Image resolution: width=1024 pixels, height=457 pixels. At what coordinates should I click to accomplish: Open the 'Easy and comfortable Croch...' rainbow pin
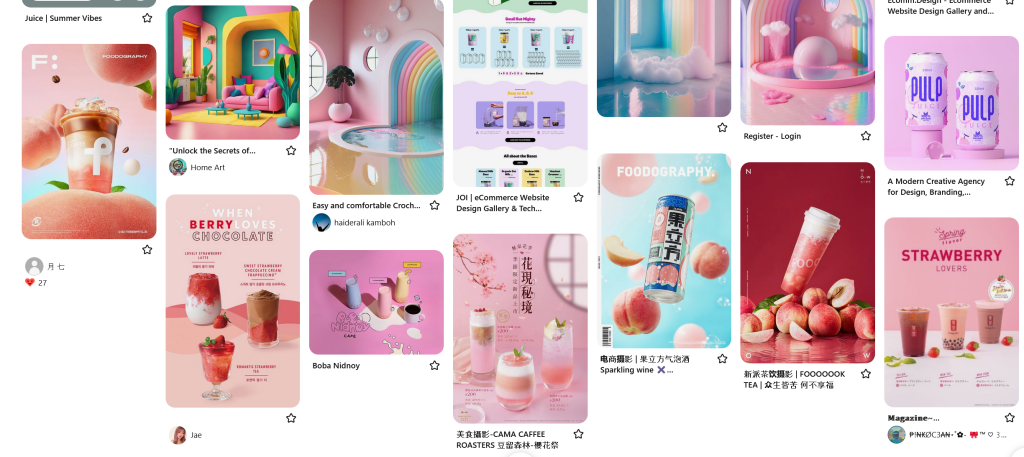pyautogui.click(x=376, y=96)
